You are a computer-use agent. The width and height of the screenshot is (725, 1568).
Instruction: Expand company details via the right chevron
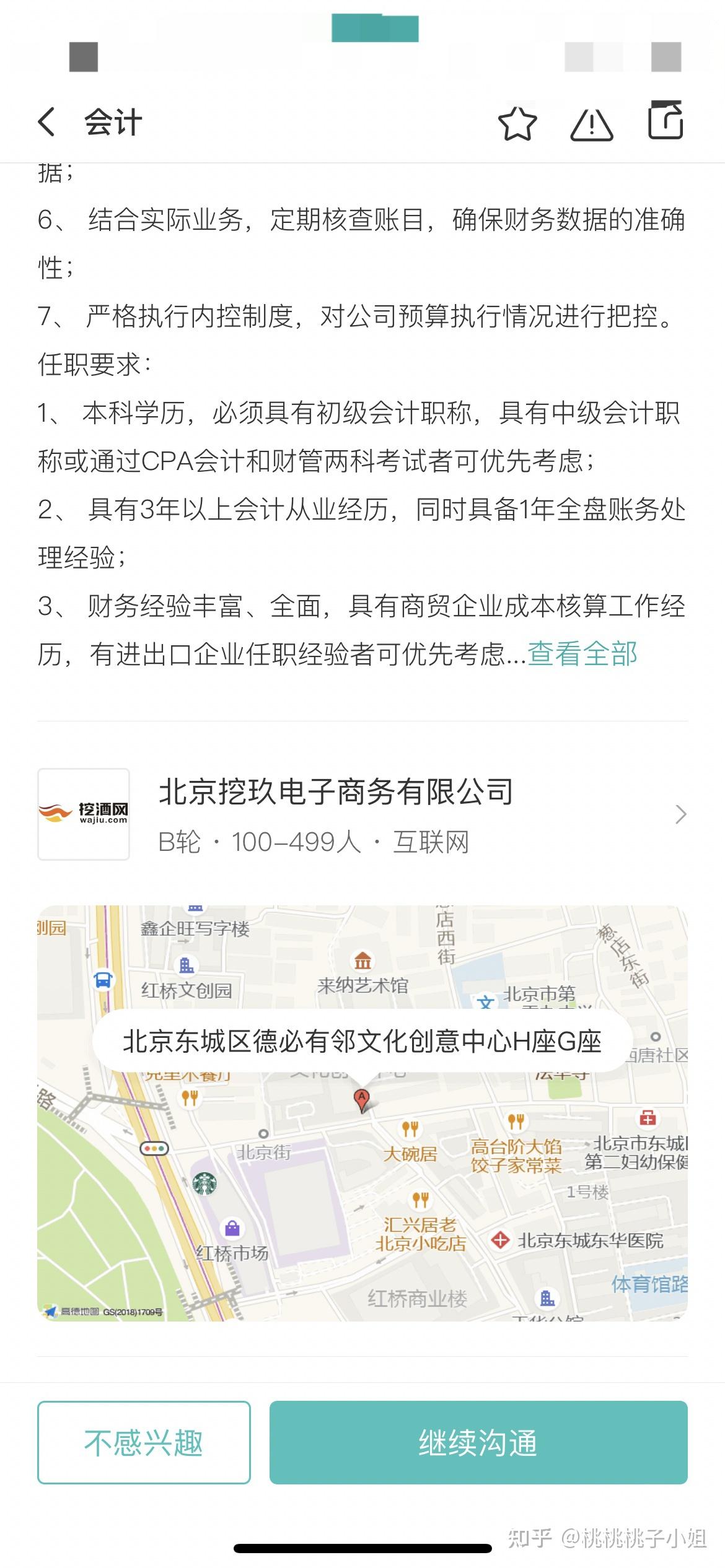point(682,815)
